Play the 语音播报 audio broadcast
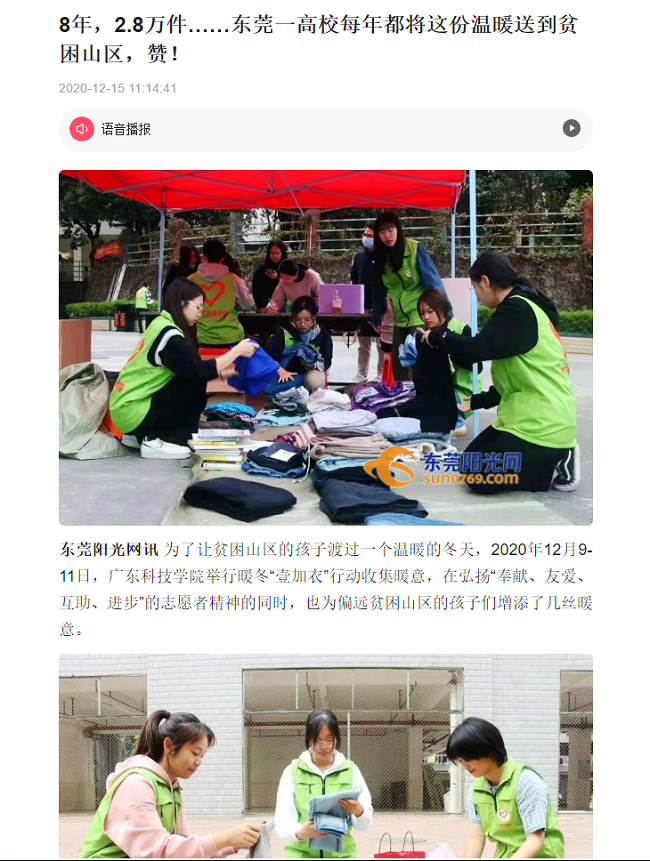This screenshot has height=861, width=650. click(x=571, y=128)
